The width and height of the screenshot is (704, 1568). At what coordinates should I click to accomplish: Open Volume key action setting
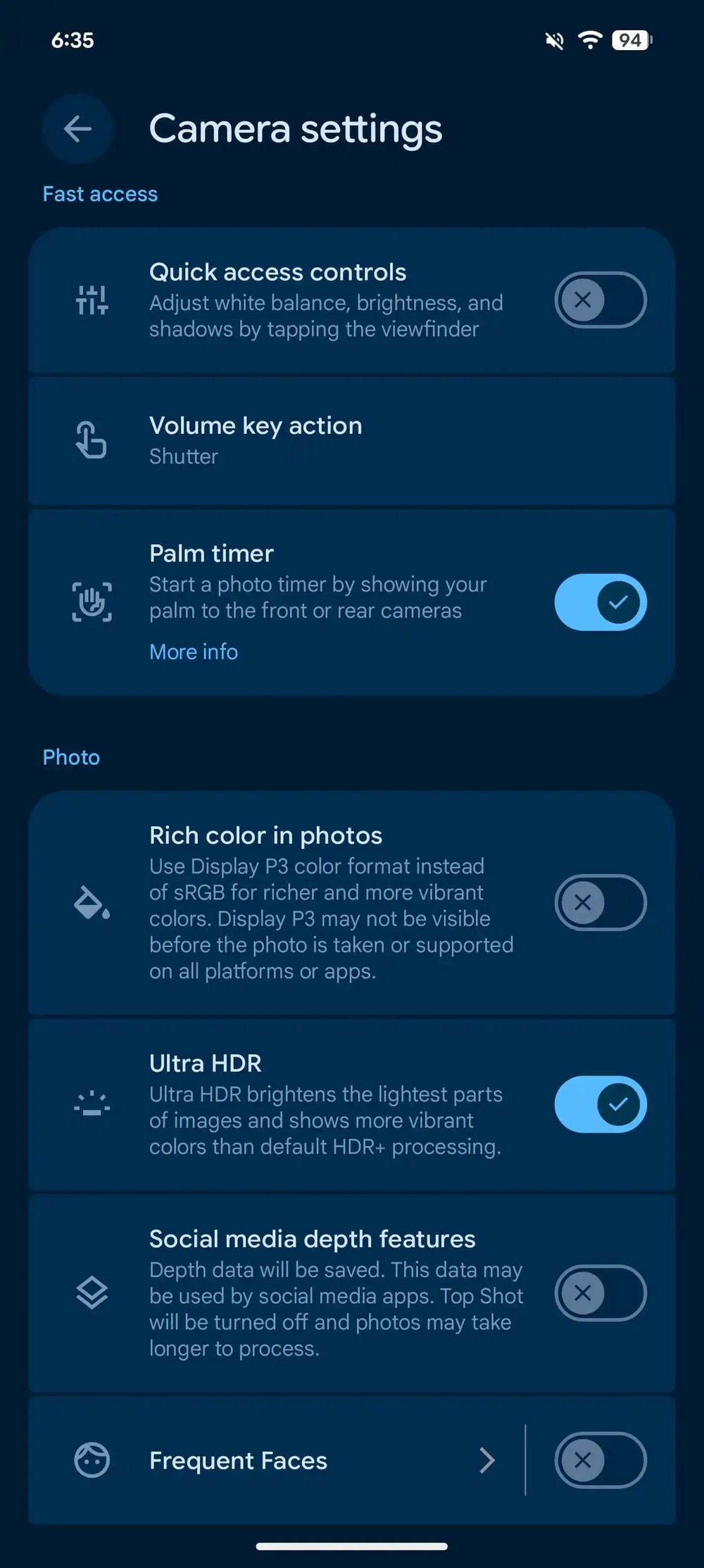point(352,440)
